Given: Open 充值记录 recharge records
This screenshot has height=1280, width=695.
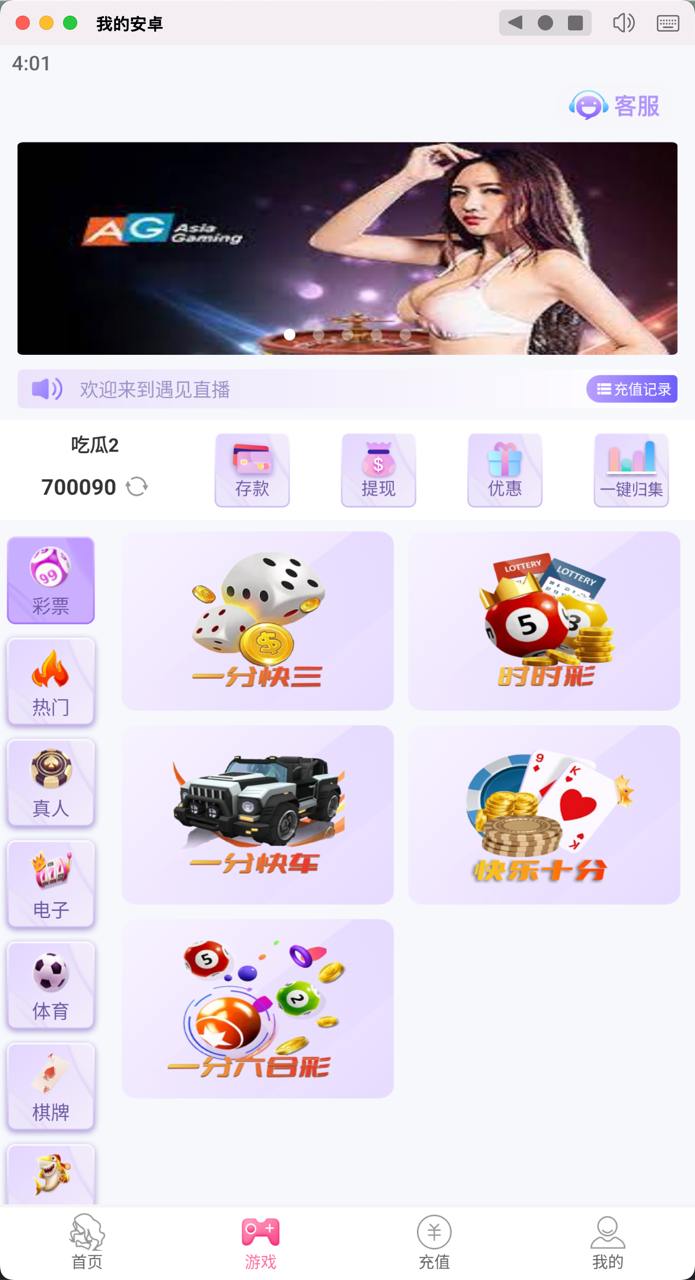Looking at the screenshot, I should pyautogui.click(x=632, y=389).
